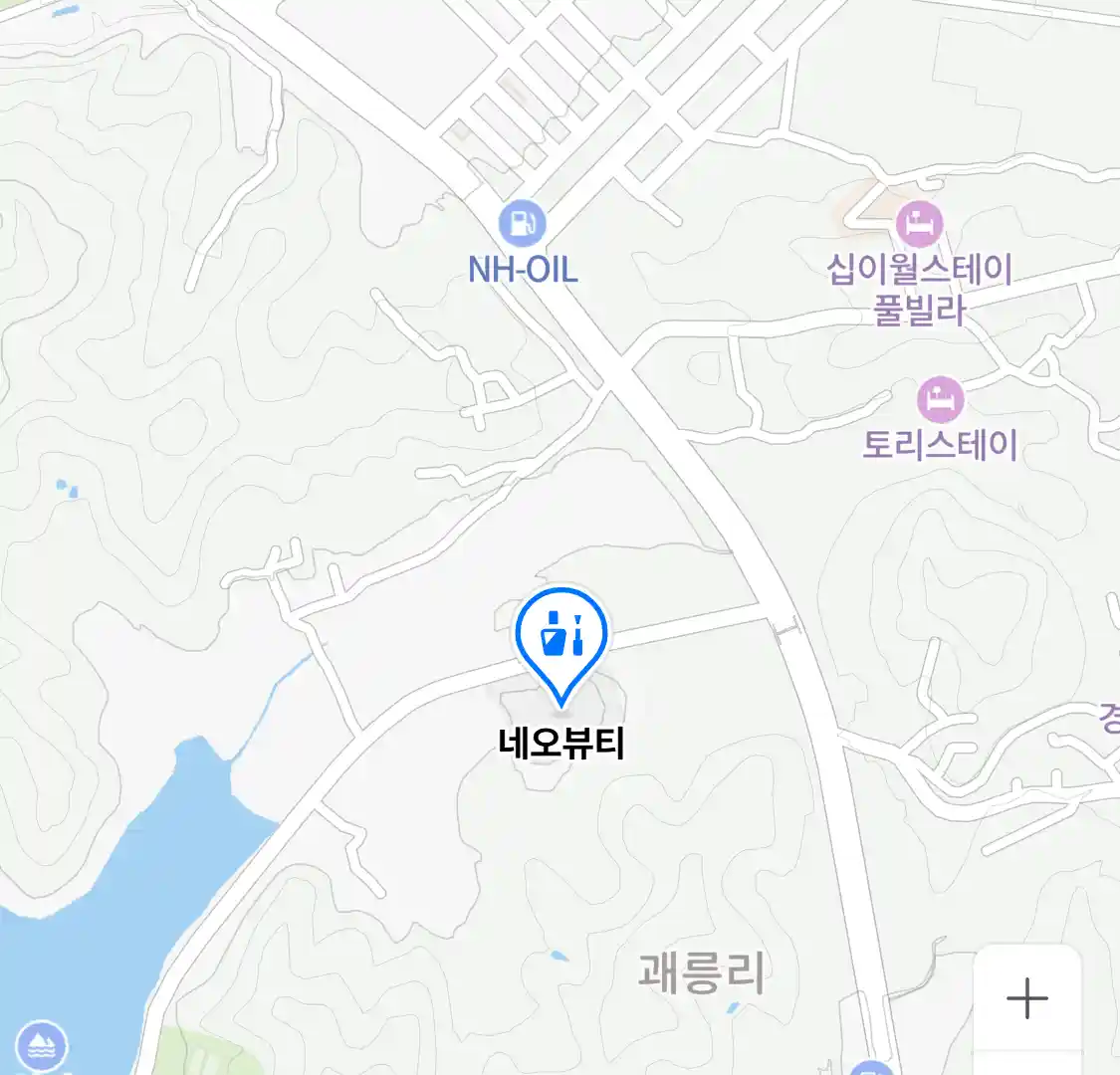This screenshot has height=1075, width=1120.
Task: Select the 네오뷰티 location pin
Action: [x=560, y=638]
